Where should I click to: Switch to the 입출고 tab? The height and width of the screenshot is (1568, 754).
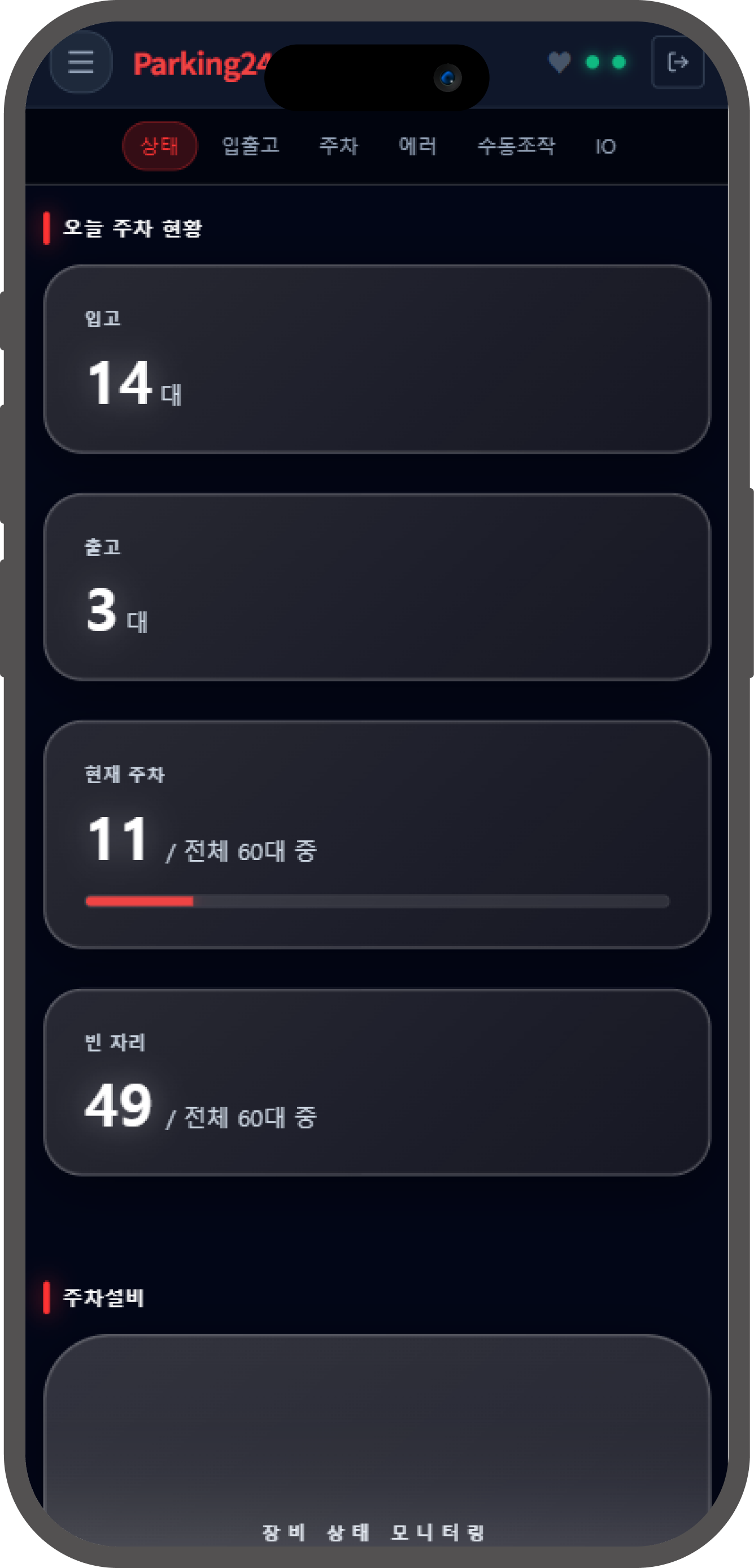tap(251, 145)
